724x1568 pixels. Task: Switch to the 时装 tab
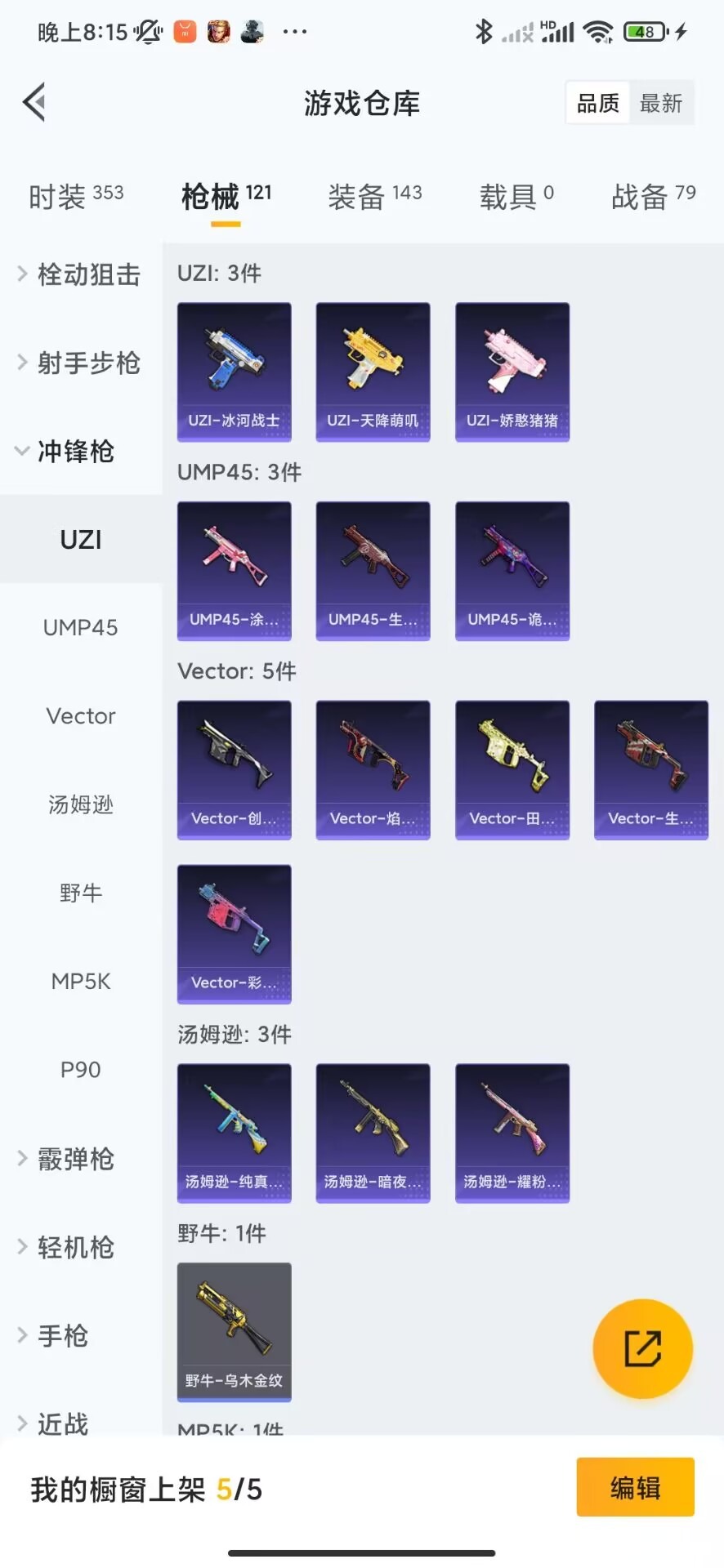click(76, 196)
